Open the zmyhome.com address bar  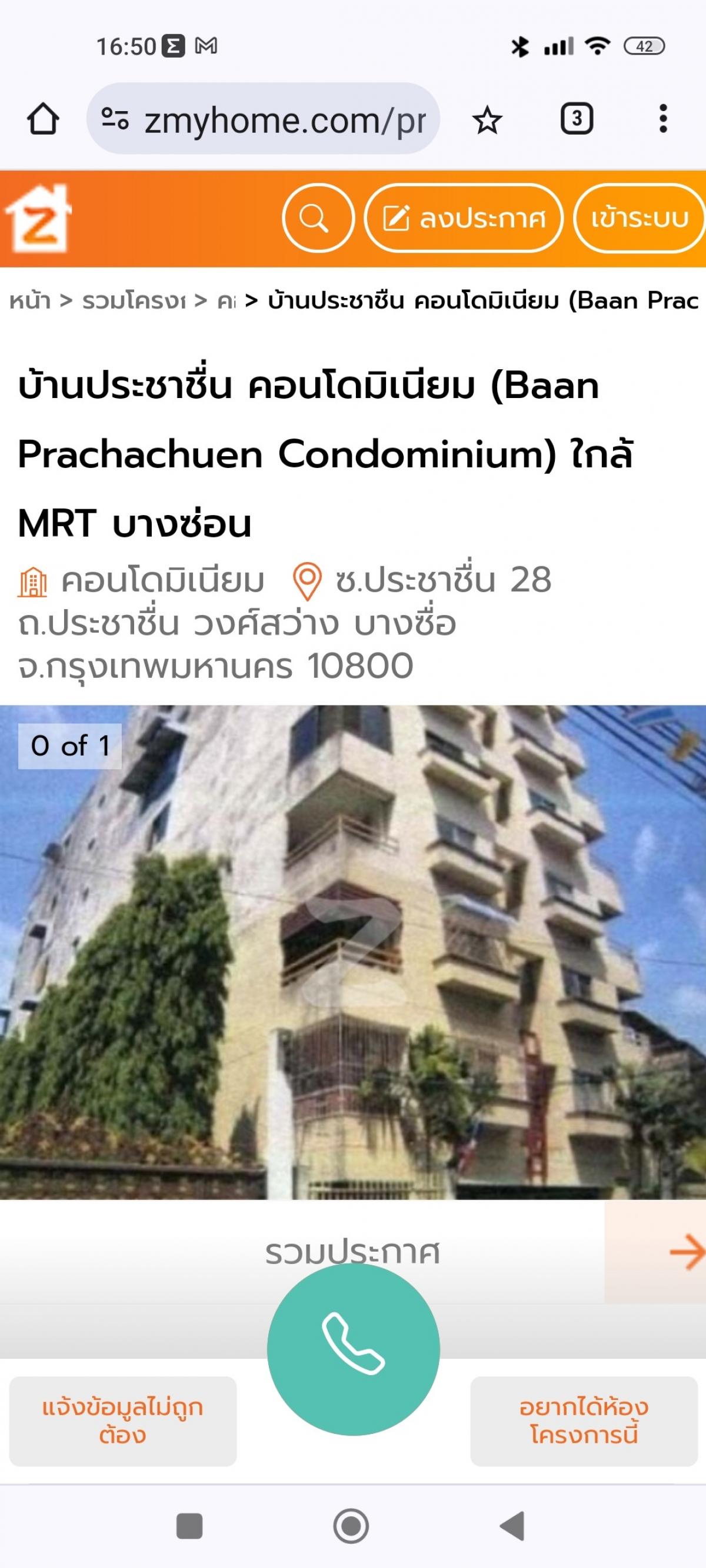pyautogui.click(x=263, y=119)
